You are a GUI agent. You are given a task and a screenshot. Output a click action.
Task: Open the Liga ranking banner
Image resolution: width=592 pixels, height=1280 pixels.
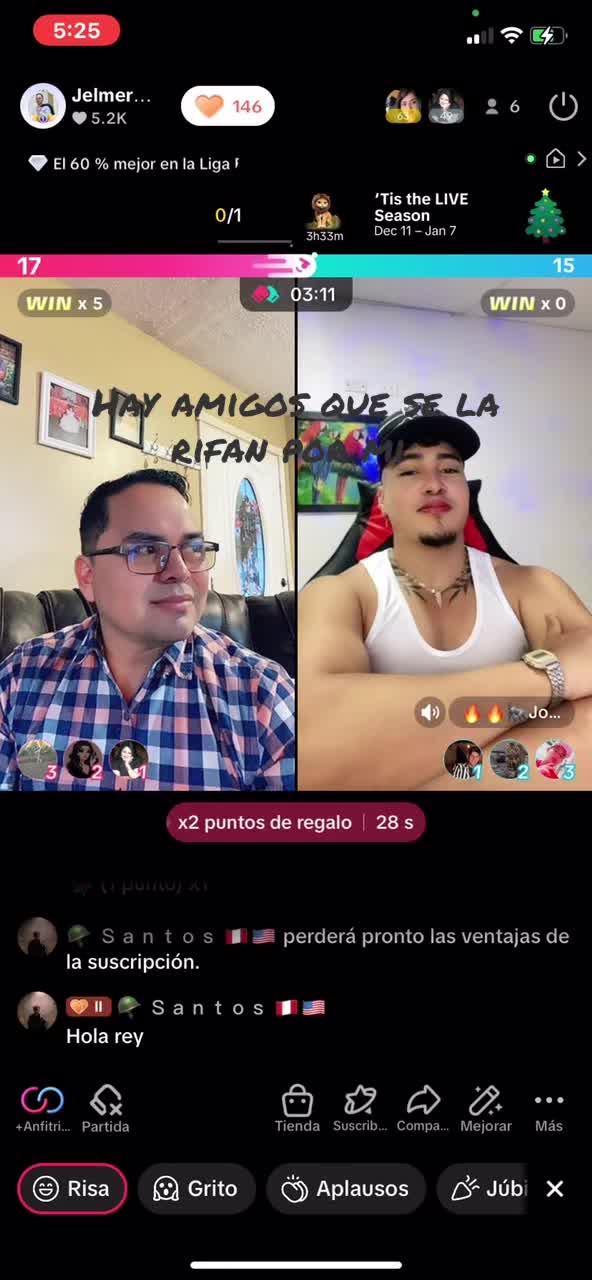pyautogui.click(x=134, y=162)
